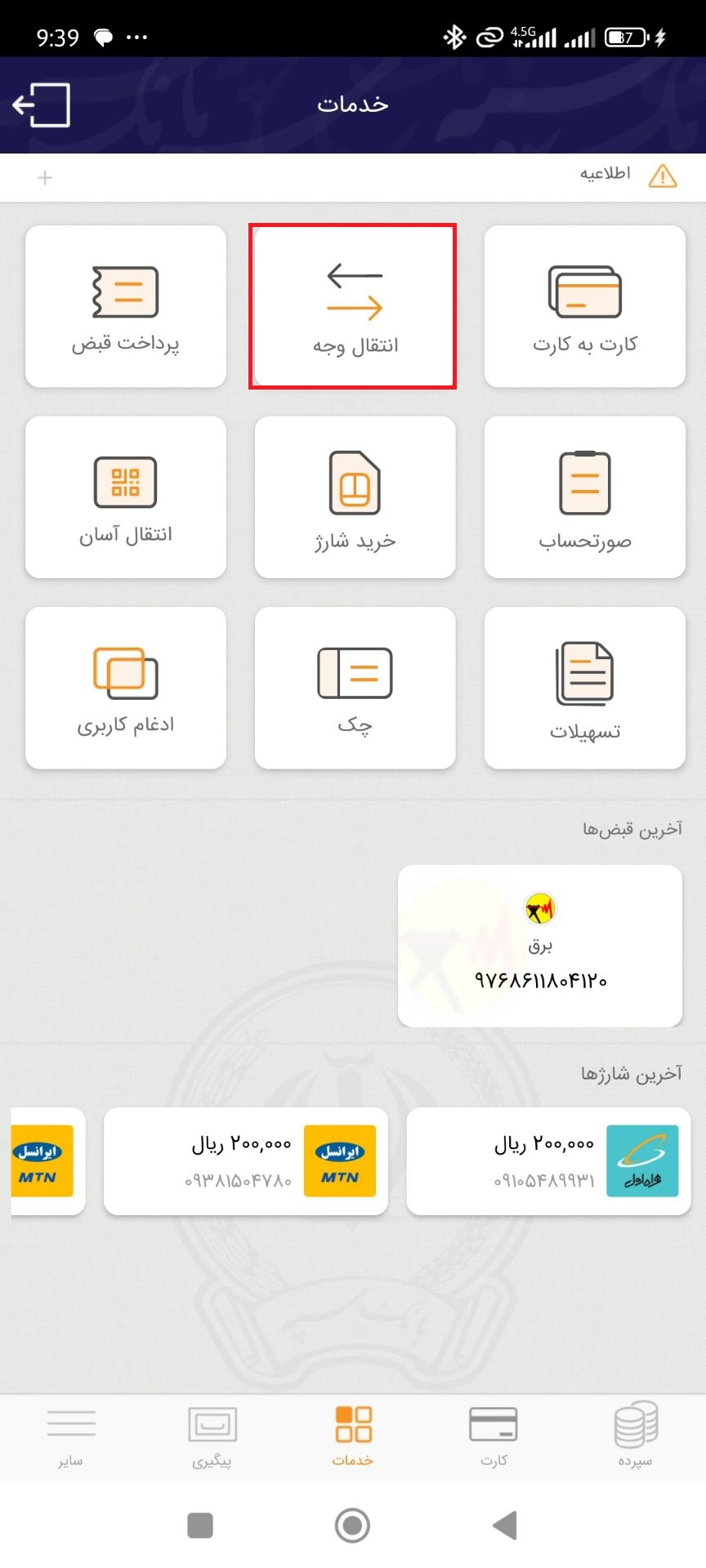Open پرداخت قبض bill payment
This screenshot has height=1568, width=706.
pos(126,306)
